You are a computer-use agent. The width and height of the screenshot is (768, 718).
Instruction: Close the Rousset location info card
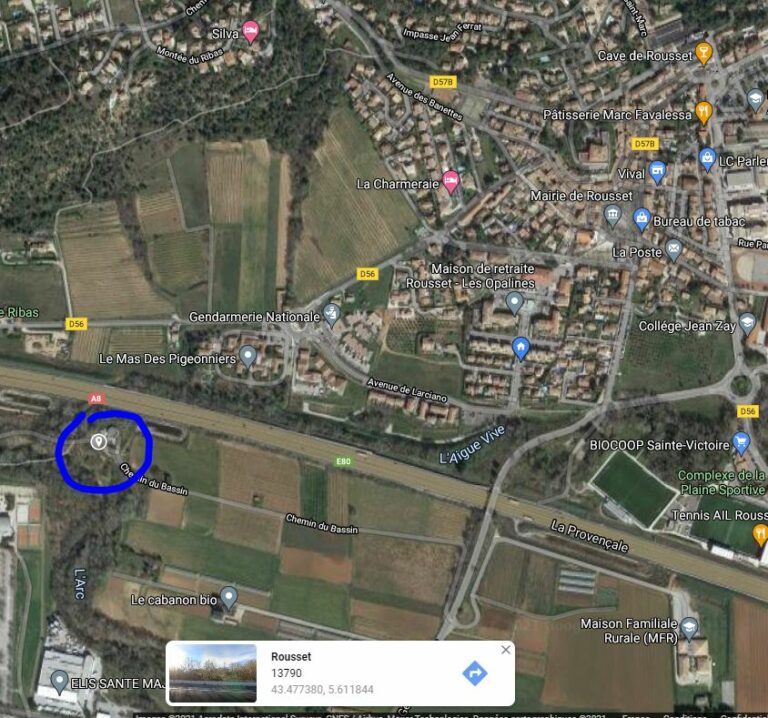tap(505, 650)
